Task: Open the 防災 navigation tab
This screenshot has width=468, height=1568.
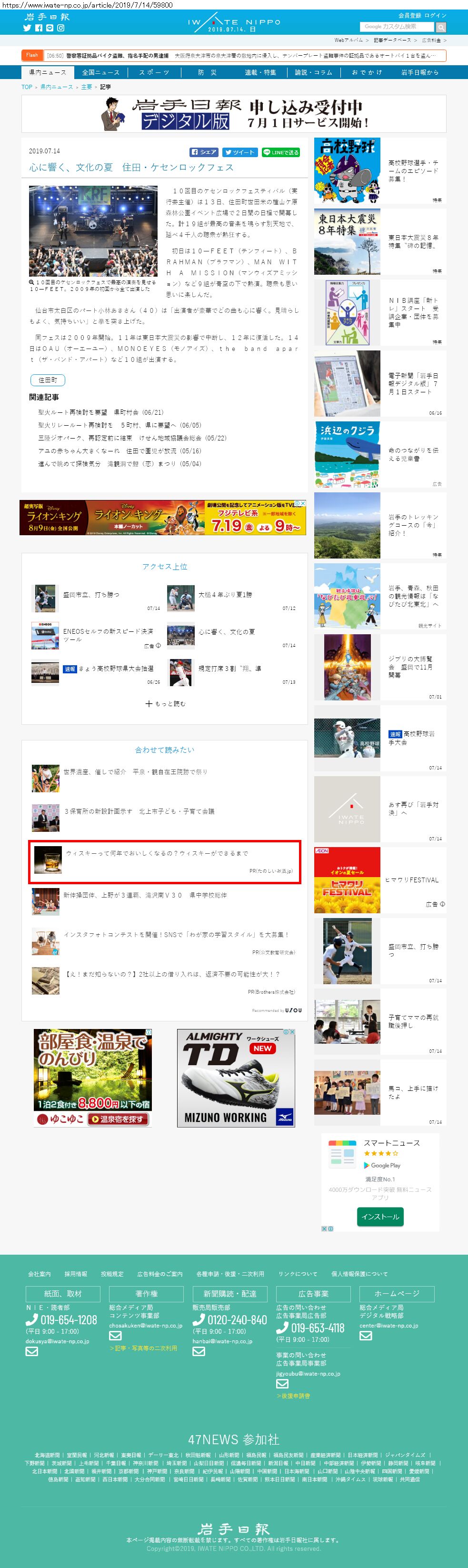Action: tap(207, 72)
